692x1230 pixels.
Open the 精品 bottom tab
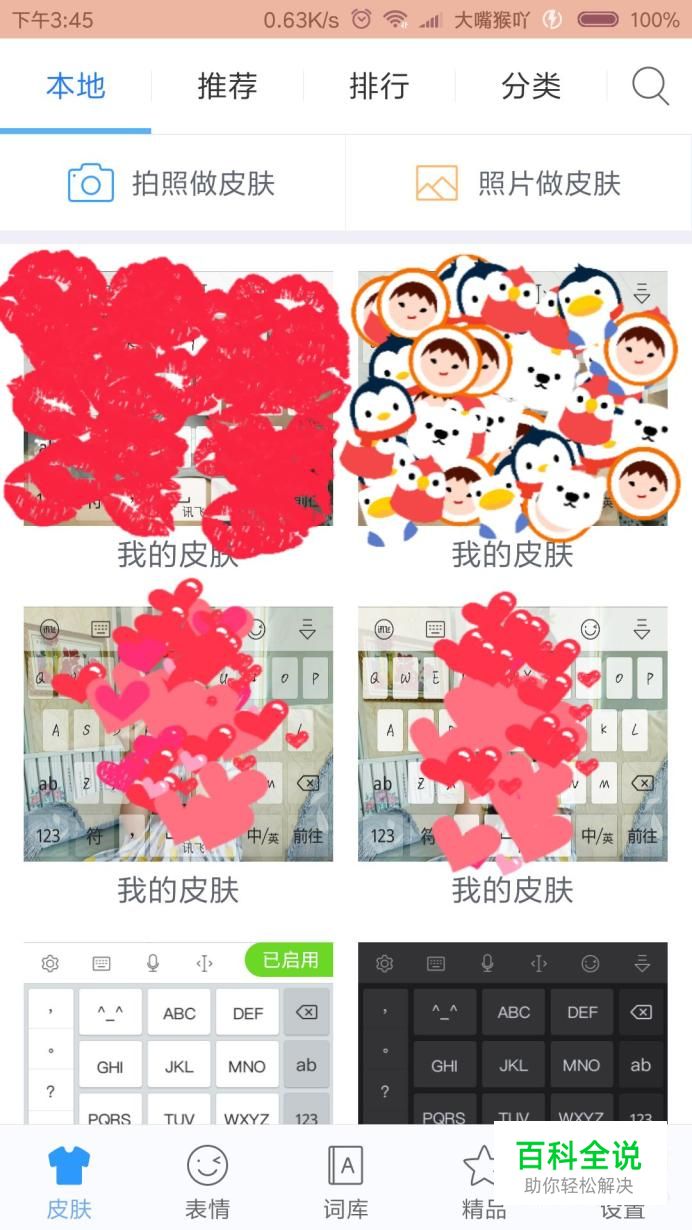point(483,1181)
